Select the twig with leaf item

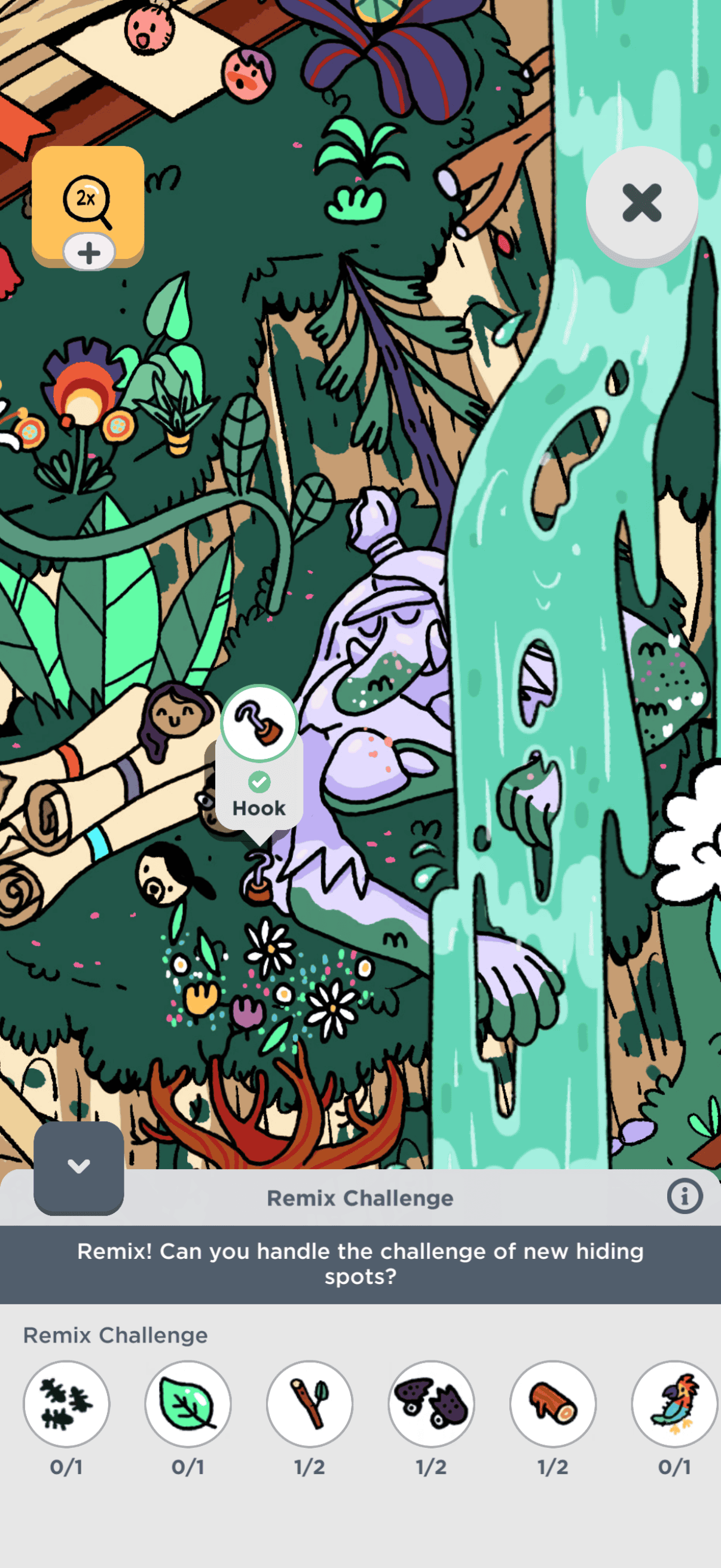pyautogui.click(x=310, y=1404)
